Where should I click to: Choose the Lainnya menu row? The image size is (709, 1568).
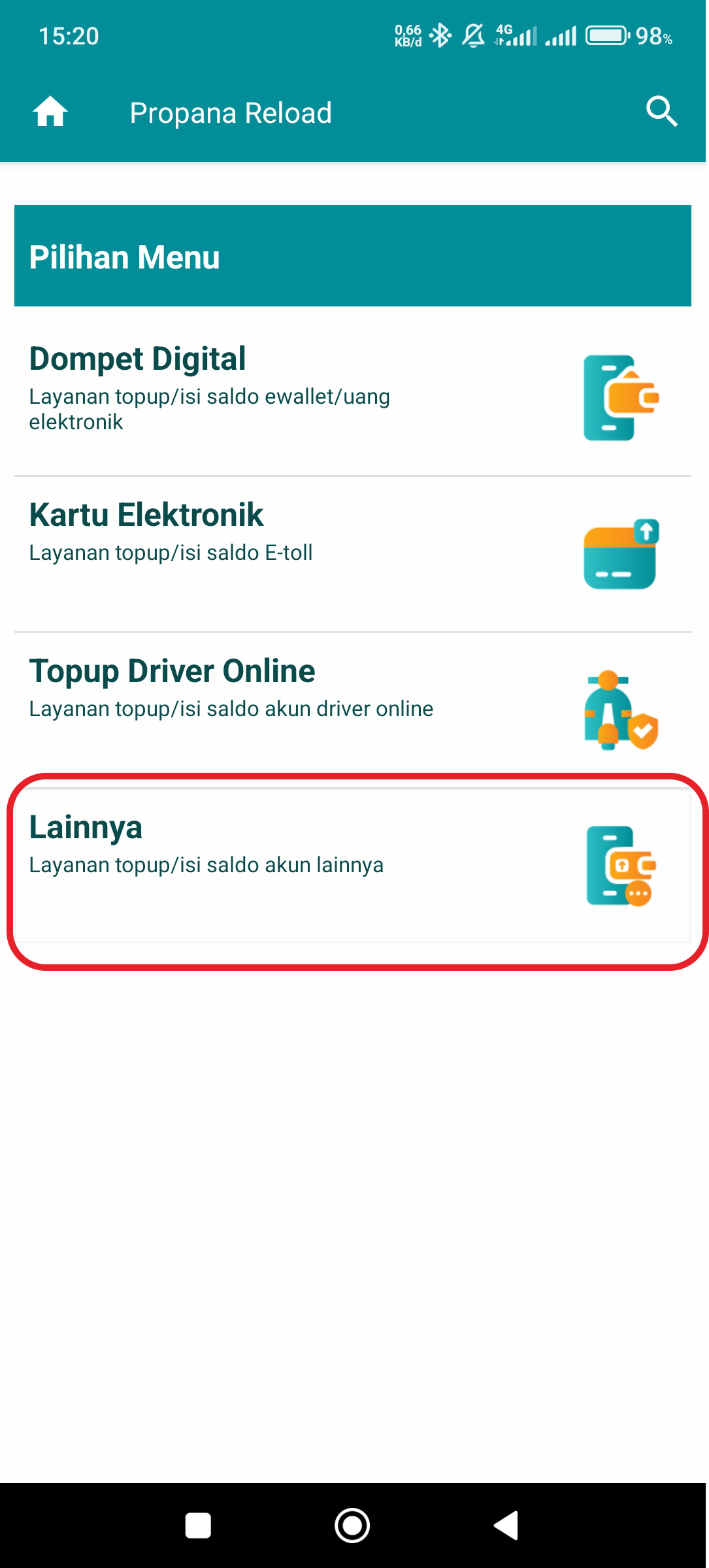[x=353, y=866]
